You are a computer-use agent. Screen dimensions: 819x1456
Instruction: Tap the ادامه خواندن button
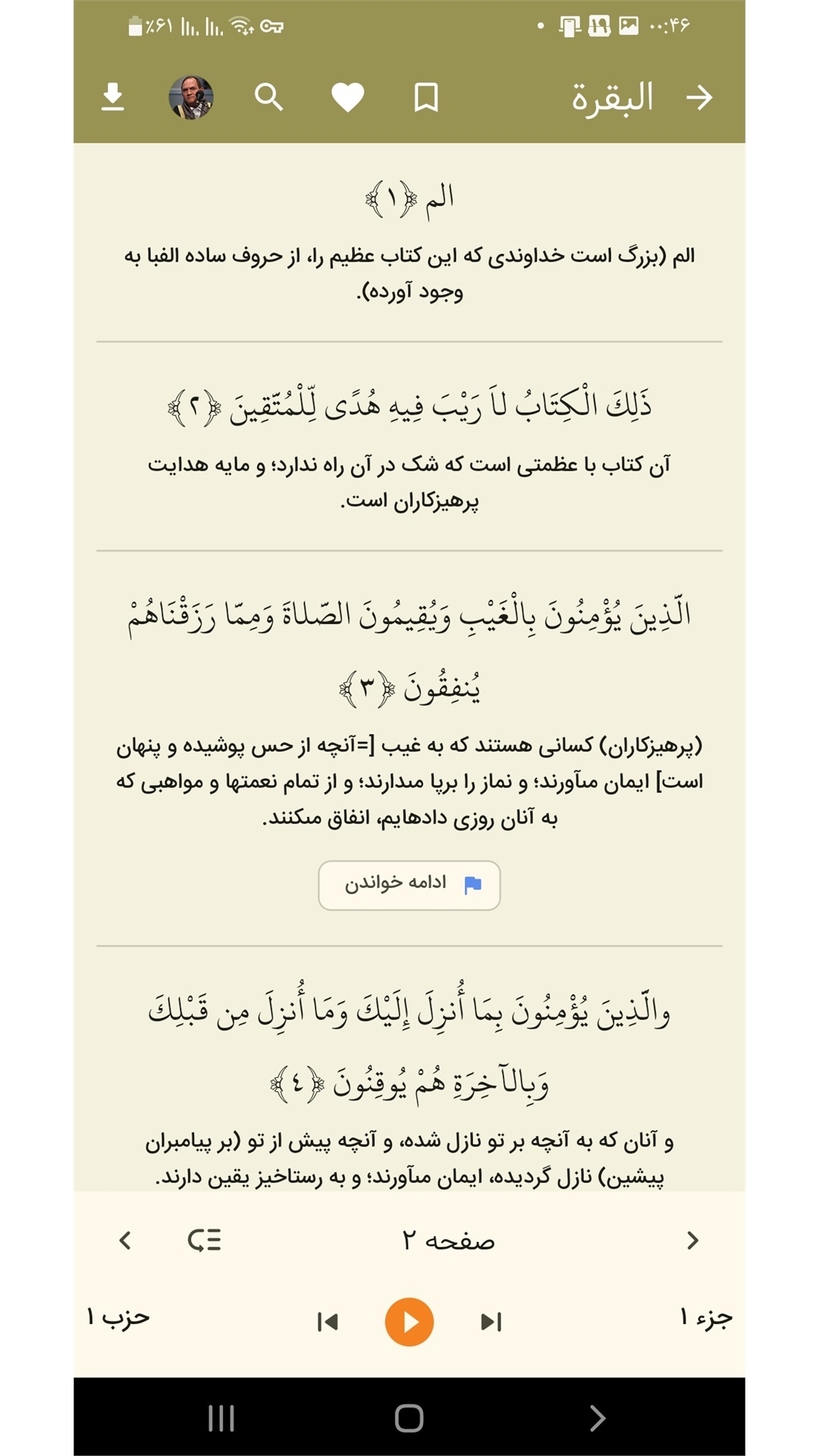(409, 885)
